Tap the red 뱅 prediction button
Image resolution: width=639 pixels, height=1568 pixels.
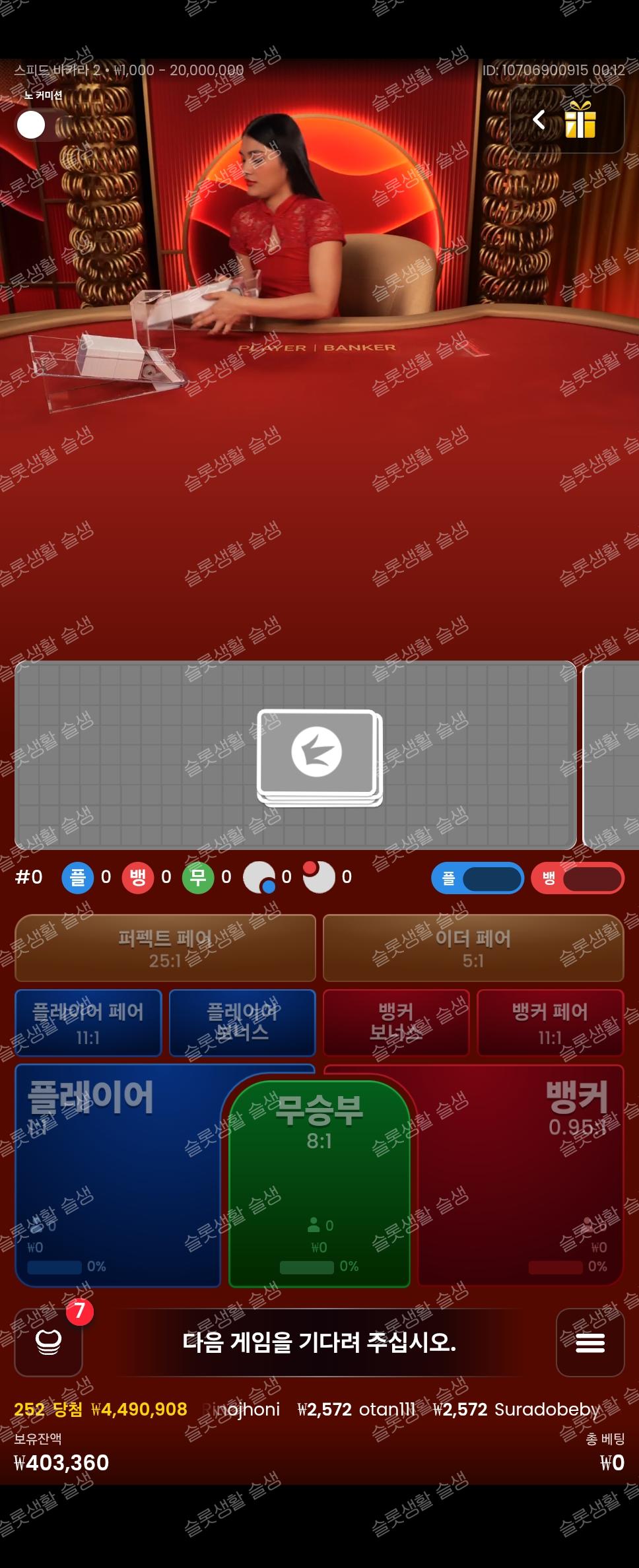click(x=577, y=878)
